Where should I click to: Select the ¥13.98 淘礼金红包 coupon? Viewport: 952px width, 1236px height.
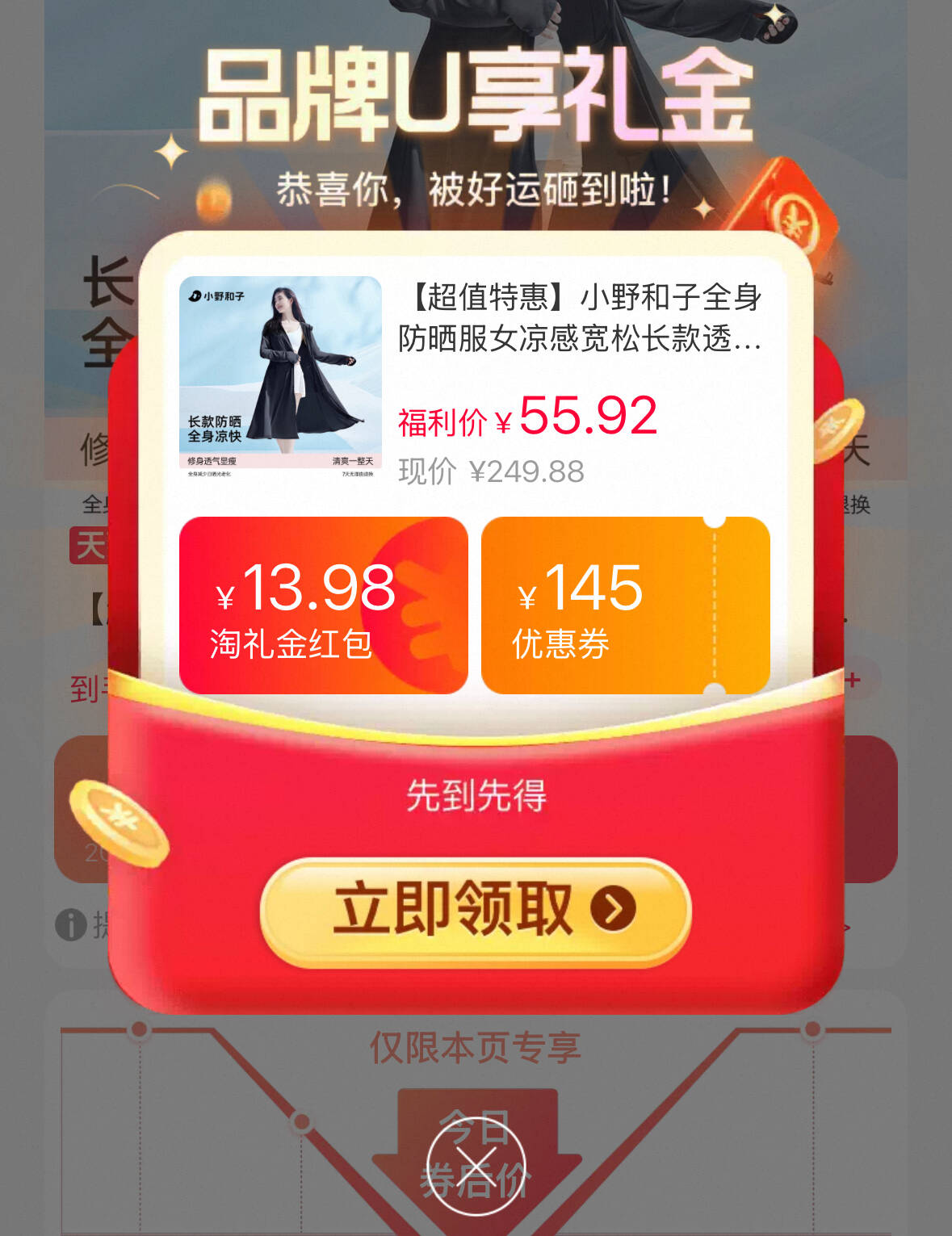pos(323,605)
